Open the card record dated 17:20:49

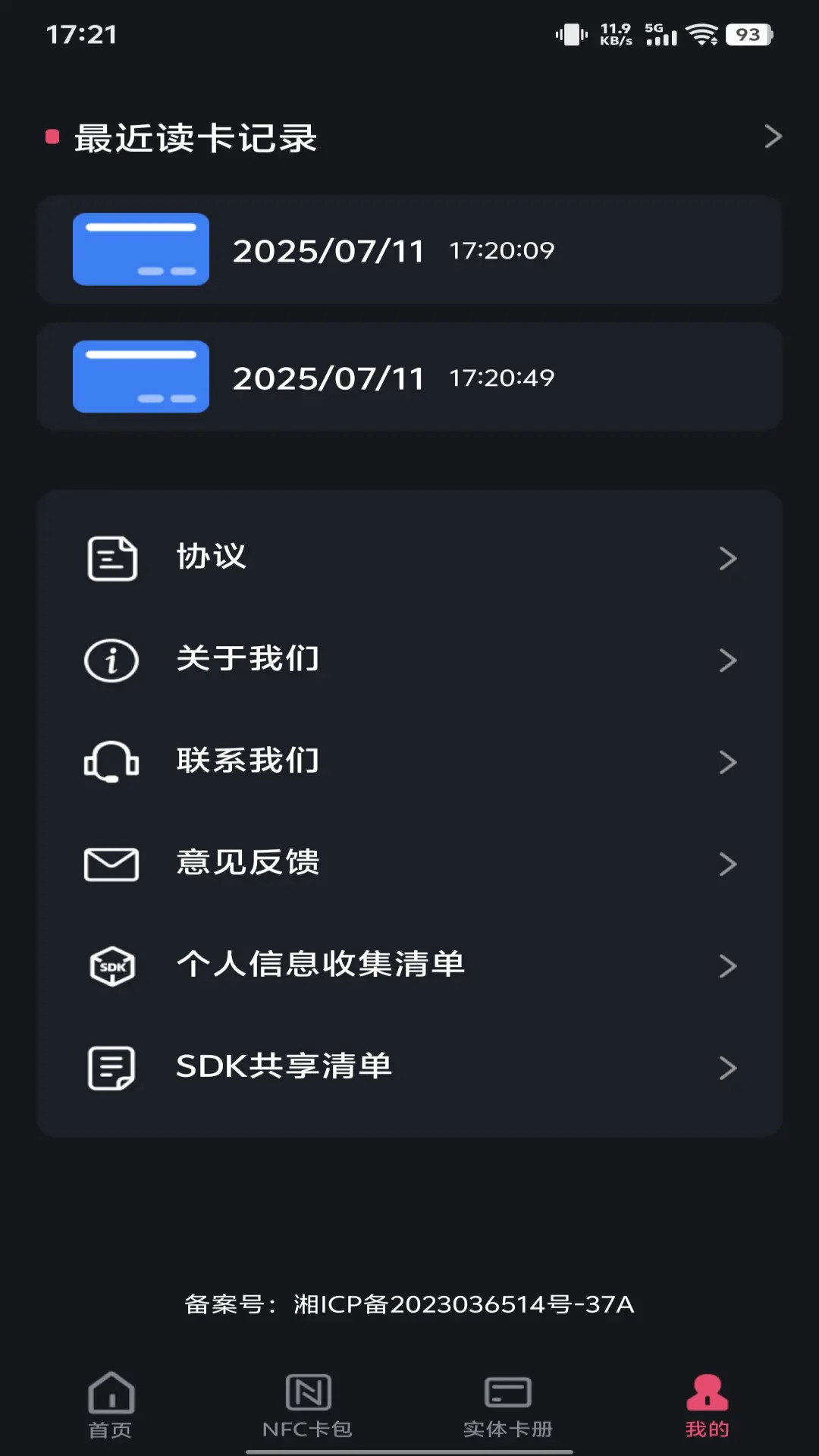tap(409, 377)
